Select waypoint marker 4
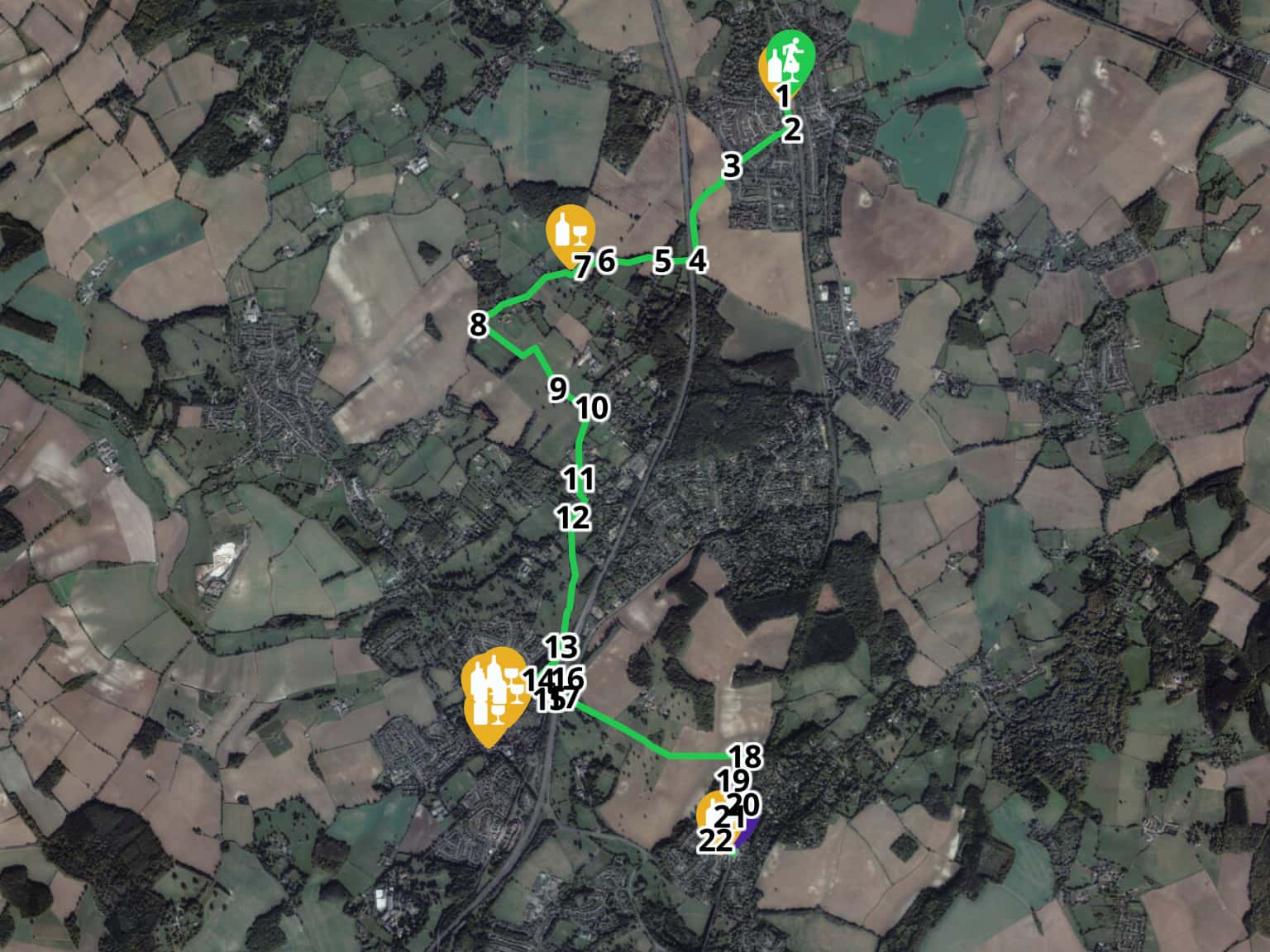This screenshot has height=952, width=1270. click(697, 261)
